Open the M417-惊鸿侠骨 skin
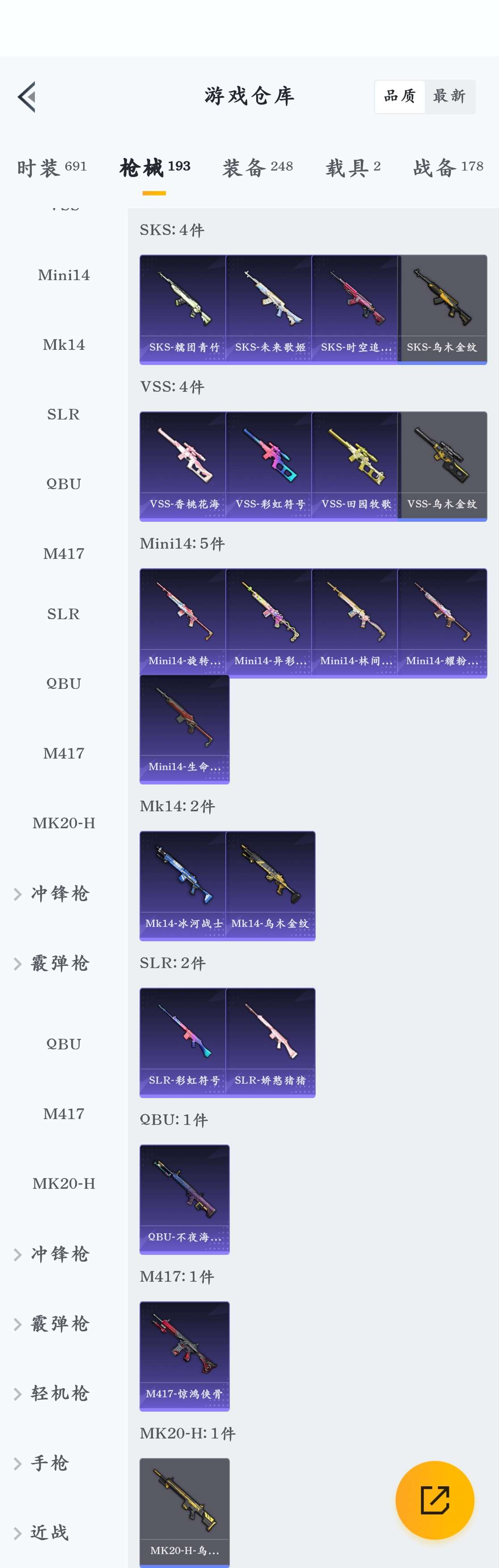 [184, 1355]
